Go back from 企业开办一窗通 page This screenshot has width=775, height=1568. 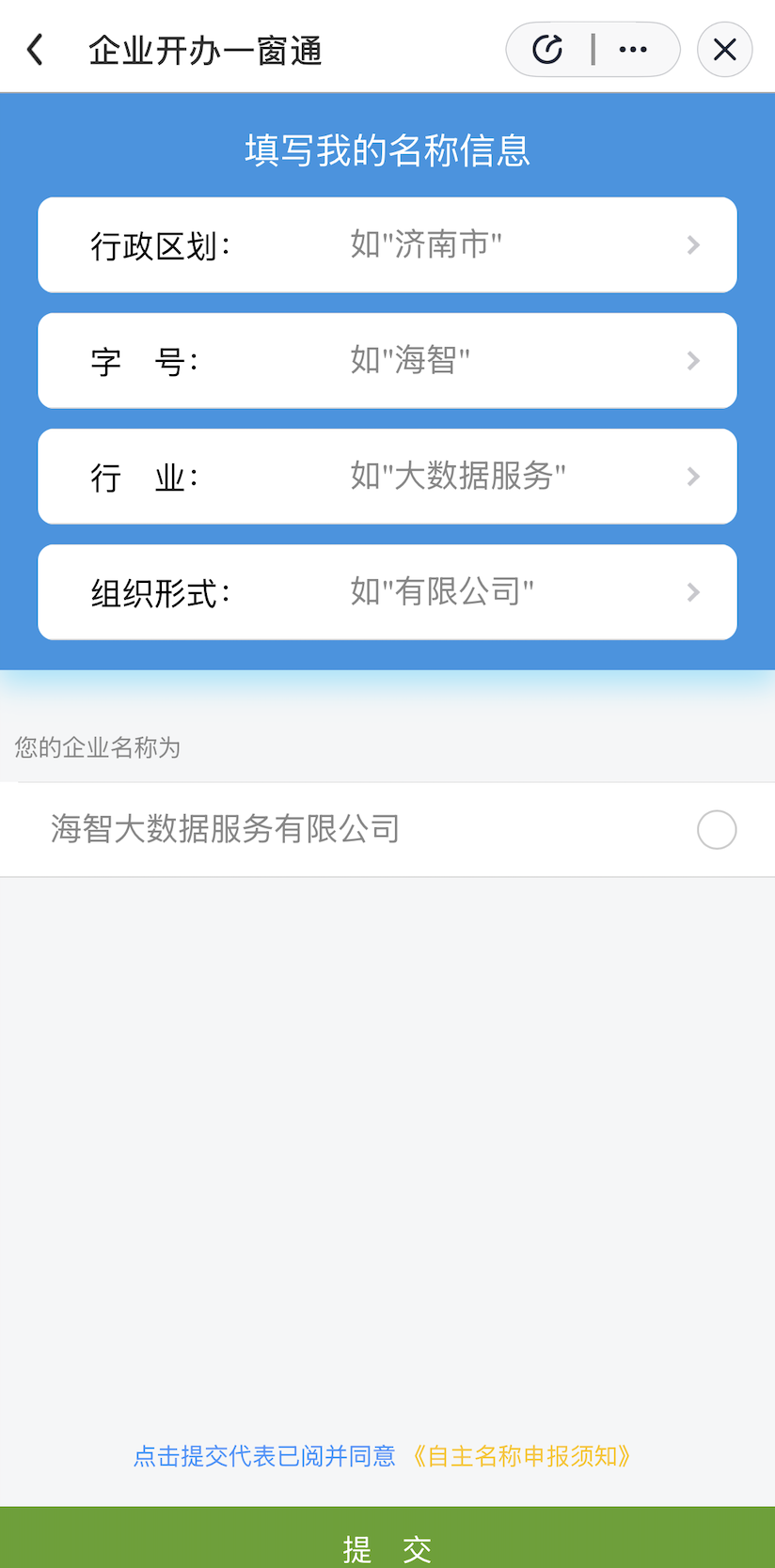(36, 50)
